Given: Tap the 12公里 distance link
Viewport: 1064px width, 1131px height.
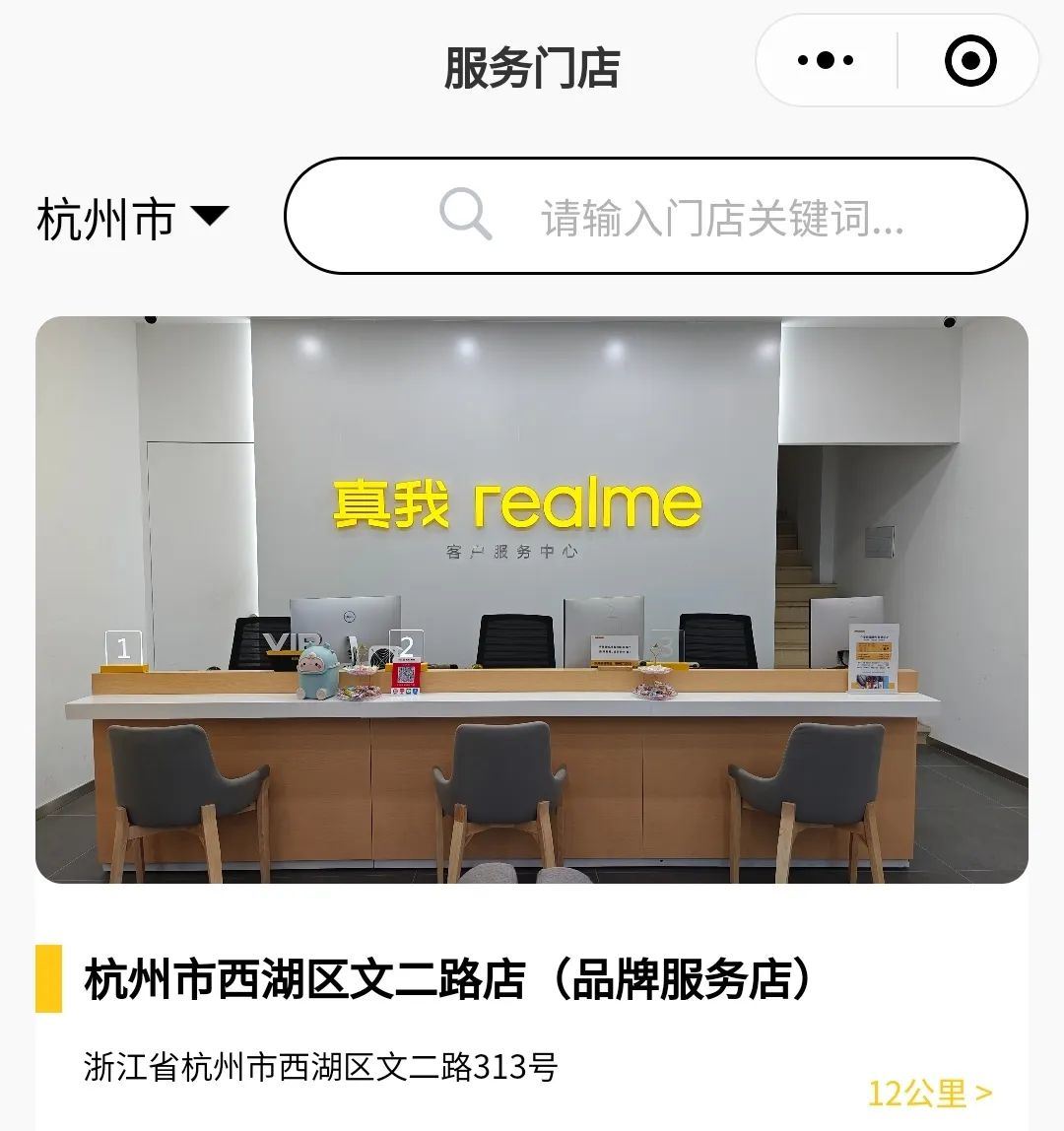Looking at the screenshot, I should (929, 1093).
